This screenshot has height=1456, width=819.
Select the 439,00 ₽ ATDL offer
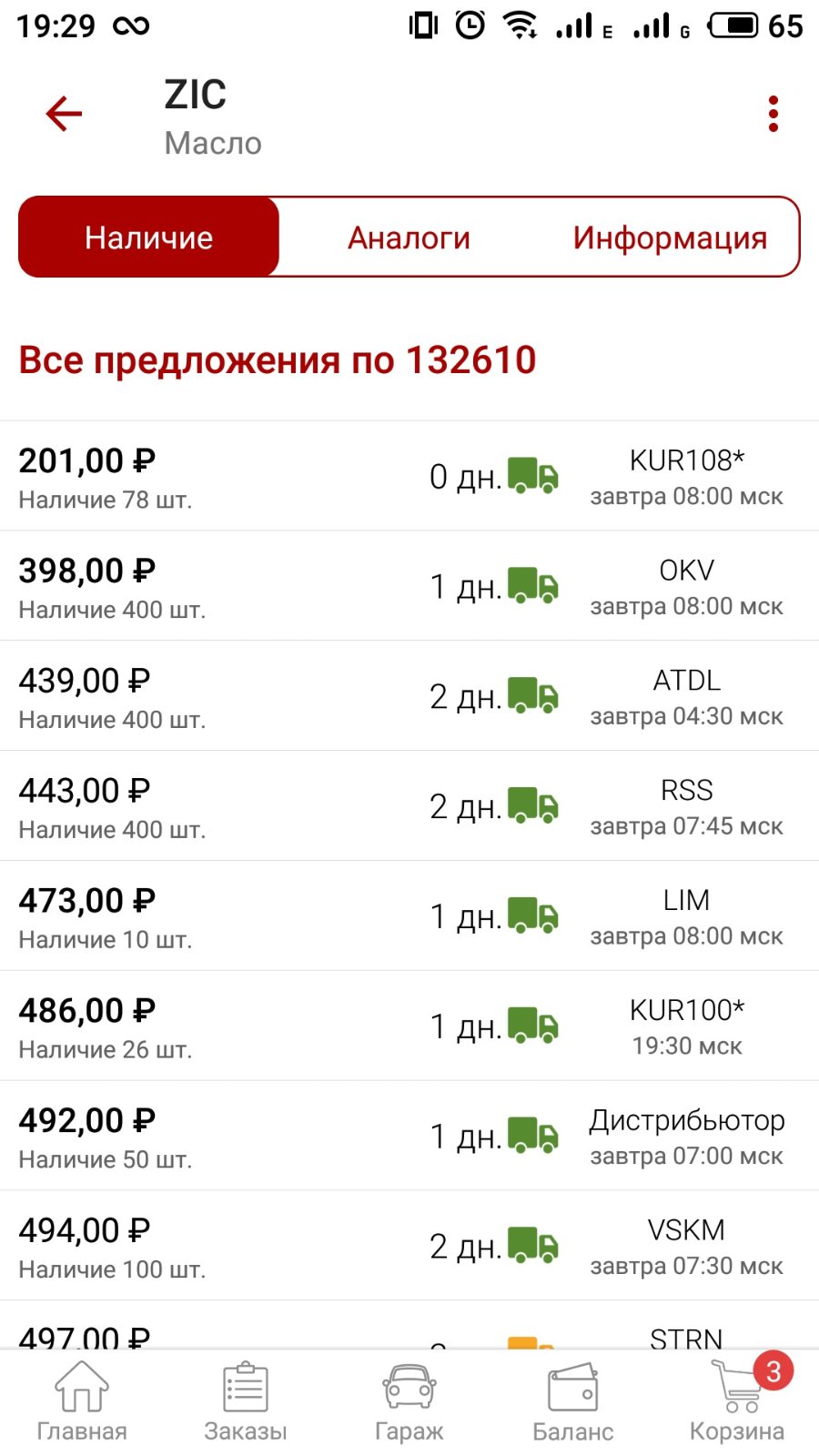tap(409, 696)
